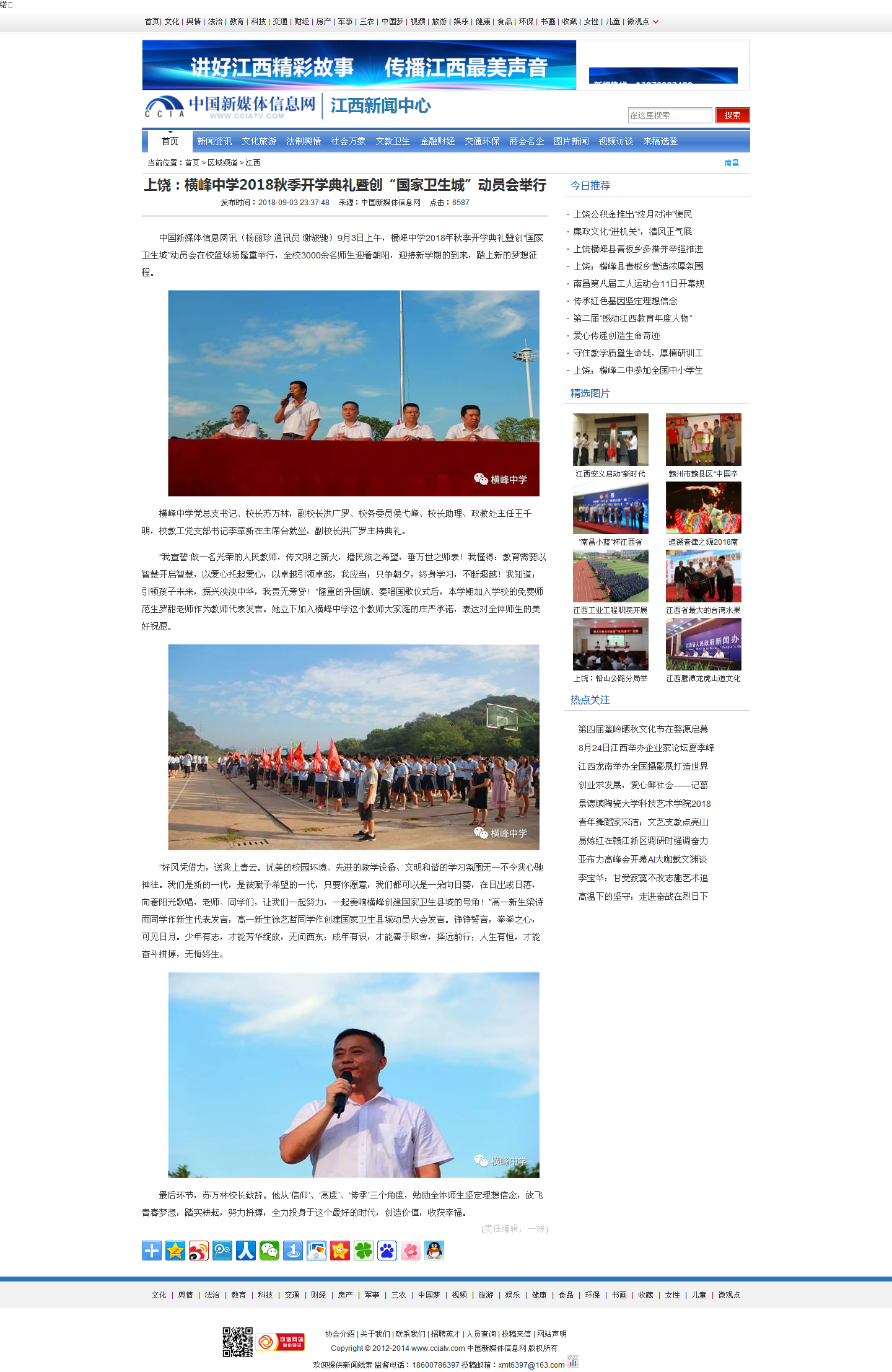Open the 图片新闻 tab
Image resolution: width=892 pixels, height=1372 pixels.
click(x=571, y=141)
